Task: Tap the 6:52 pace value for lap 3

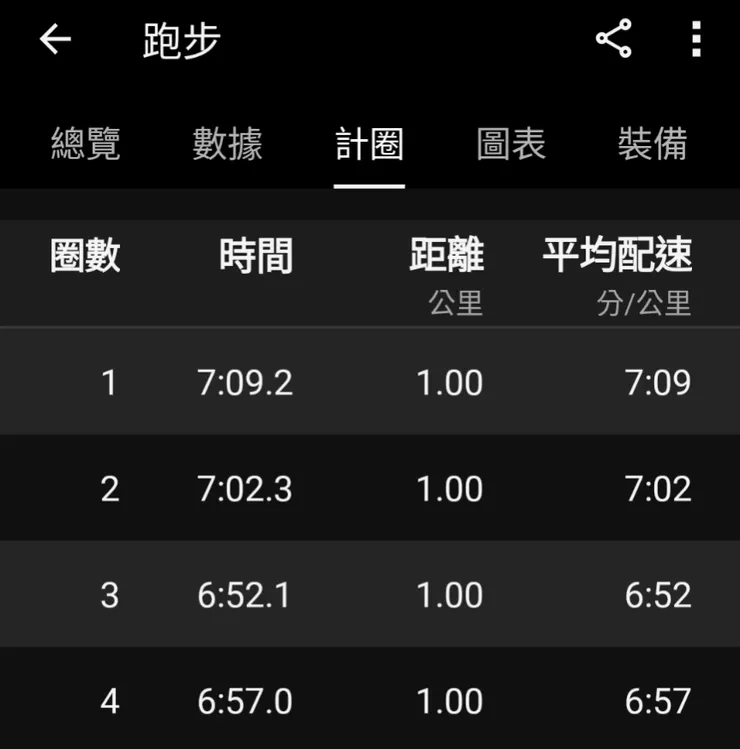Action: coord(659,594)
